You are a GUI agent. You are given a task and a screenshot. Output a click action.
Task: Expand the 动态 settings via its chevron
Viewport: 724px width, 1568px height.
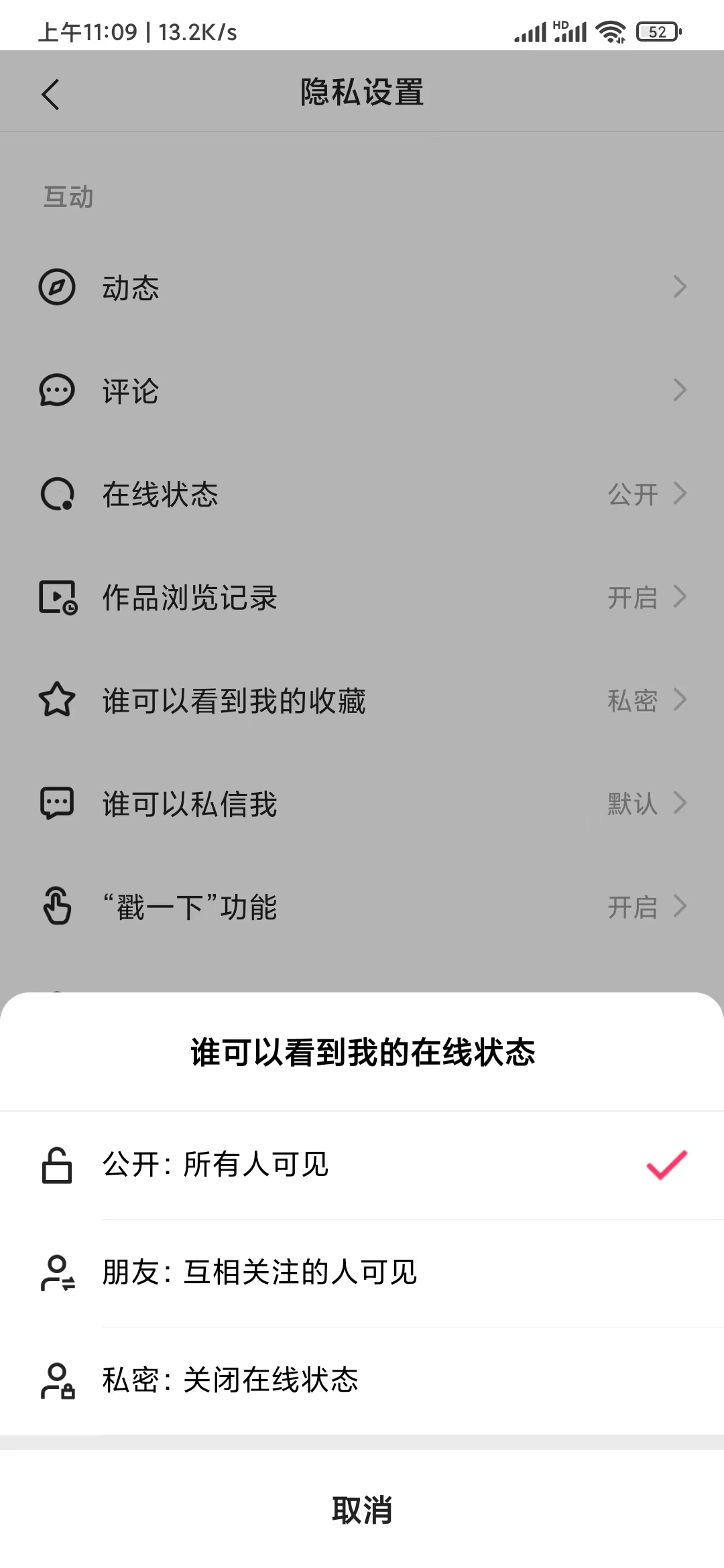click(x=680, y=287)
